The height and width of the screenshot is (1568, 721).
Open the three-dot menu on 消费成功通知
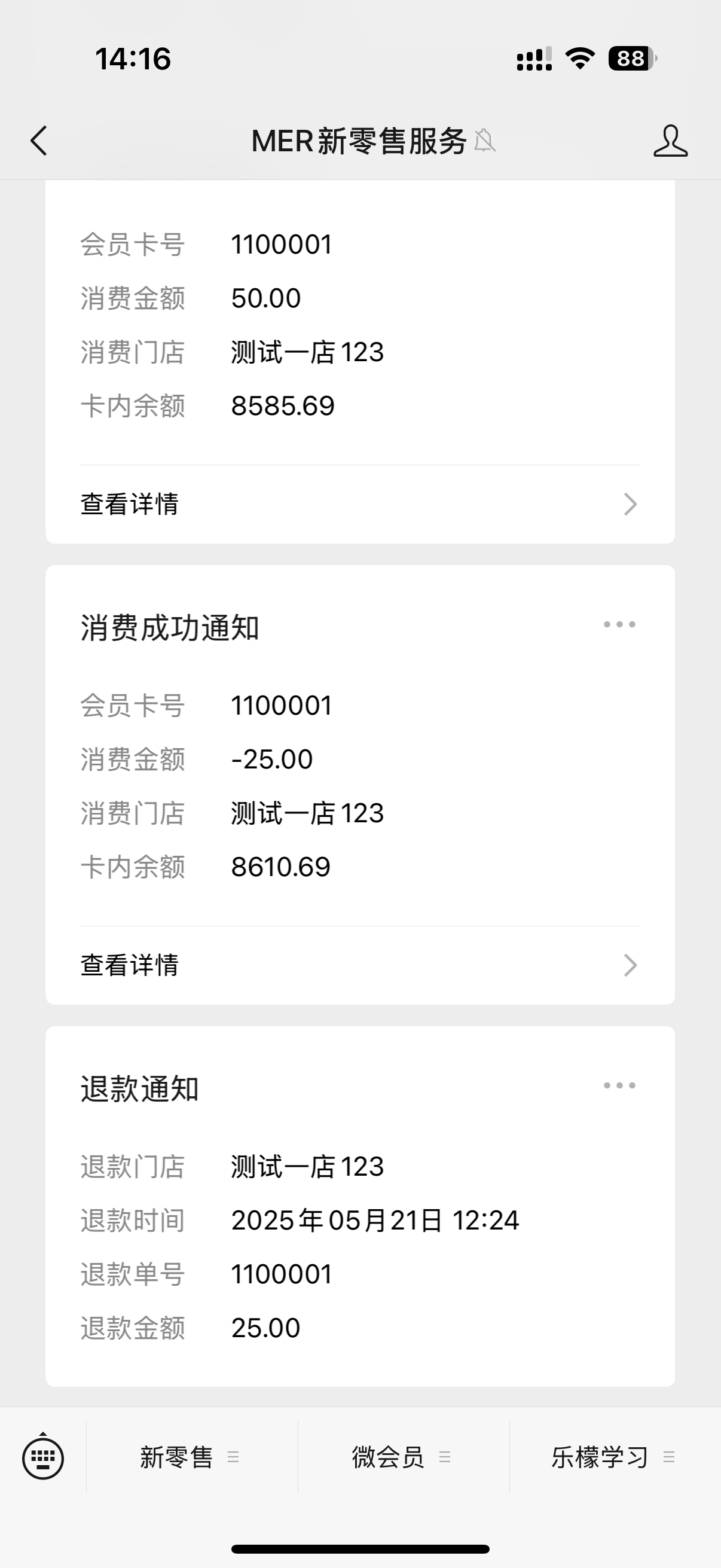coord(619,624)
